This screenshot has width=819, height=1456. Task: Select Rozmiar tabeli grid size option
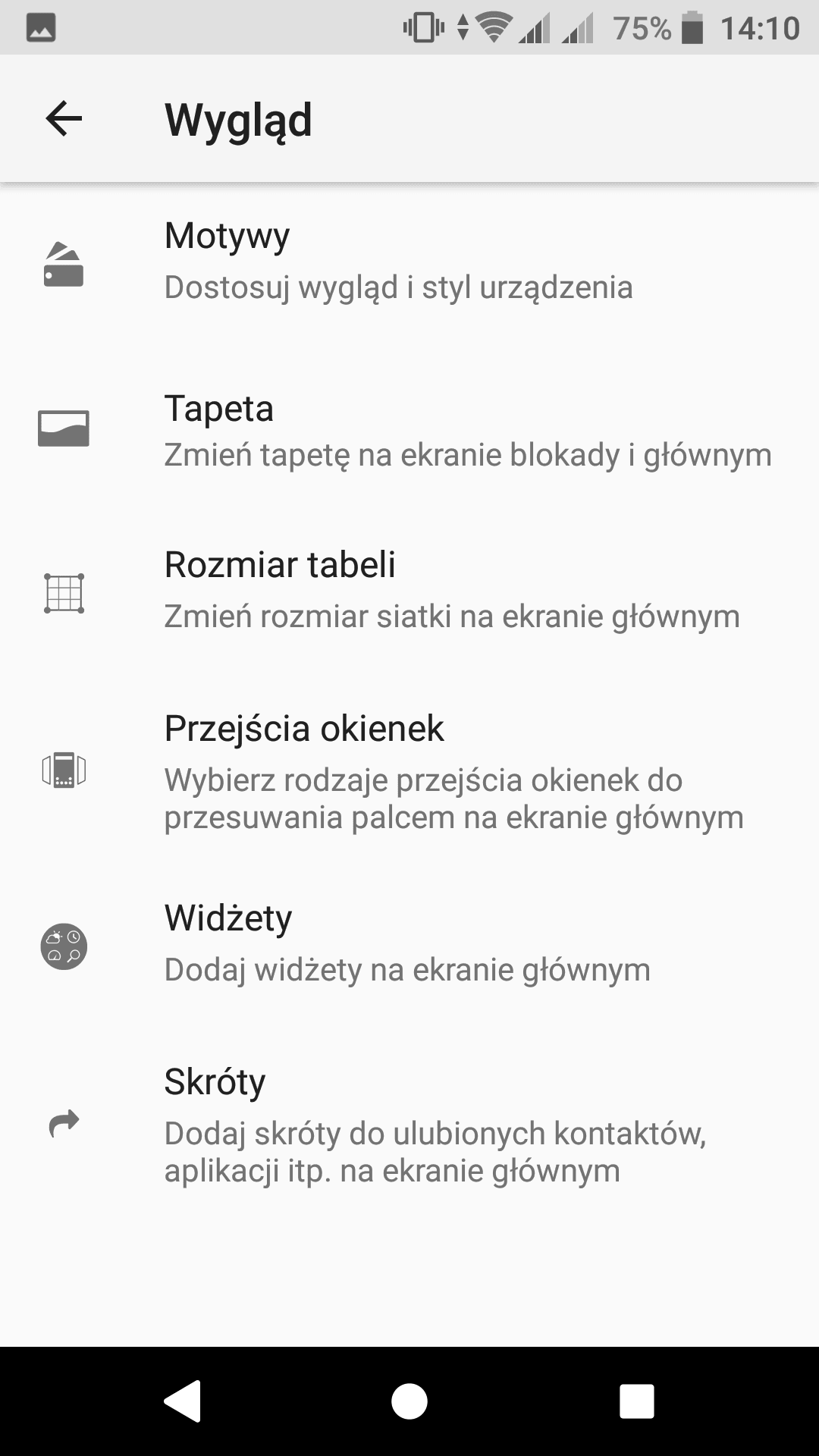tap(409, 591)
